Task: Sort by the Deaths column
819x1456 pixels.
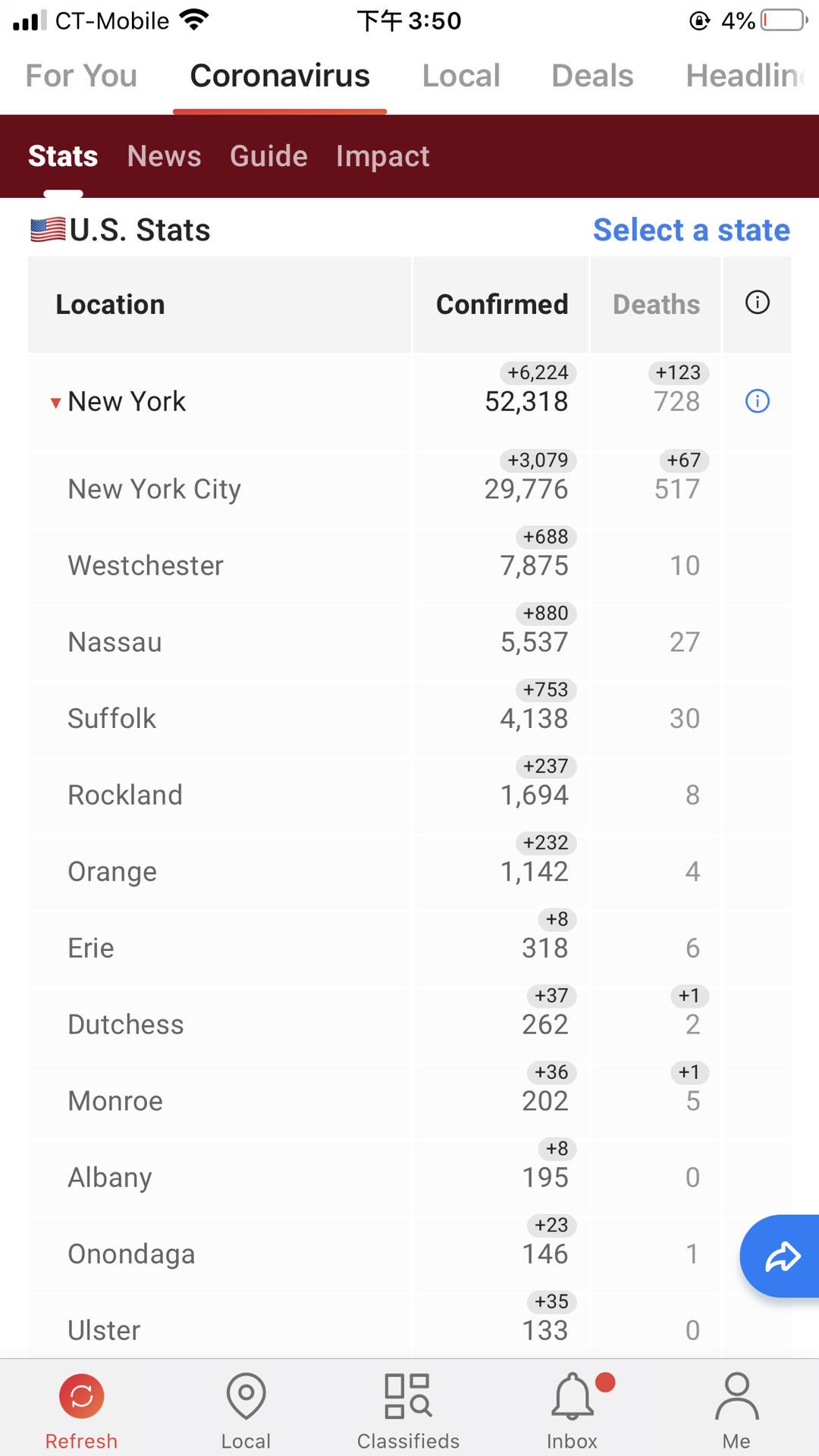Action: (x=656, y=304)
